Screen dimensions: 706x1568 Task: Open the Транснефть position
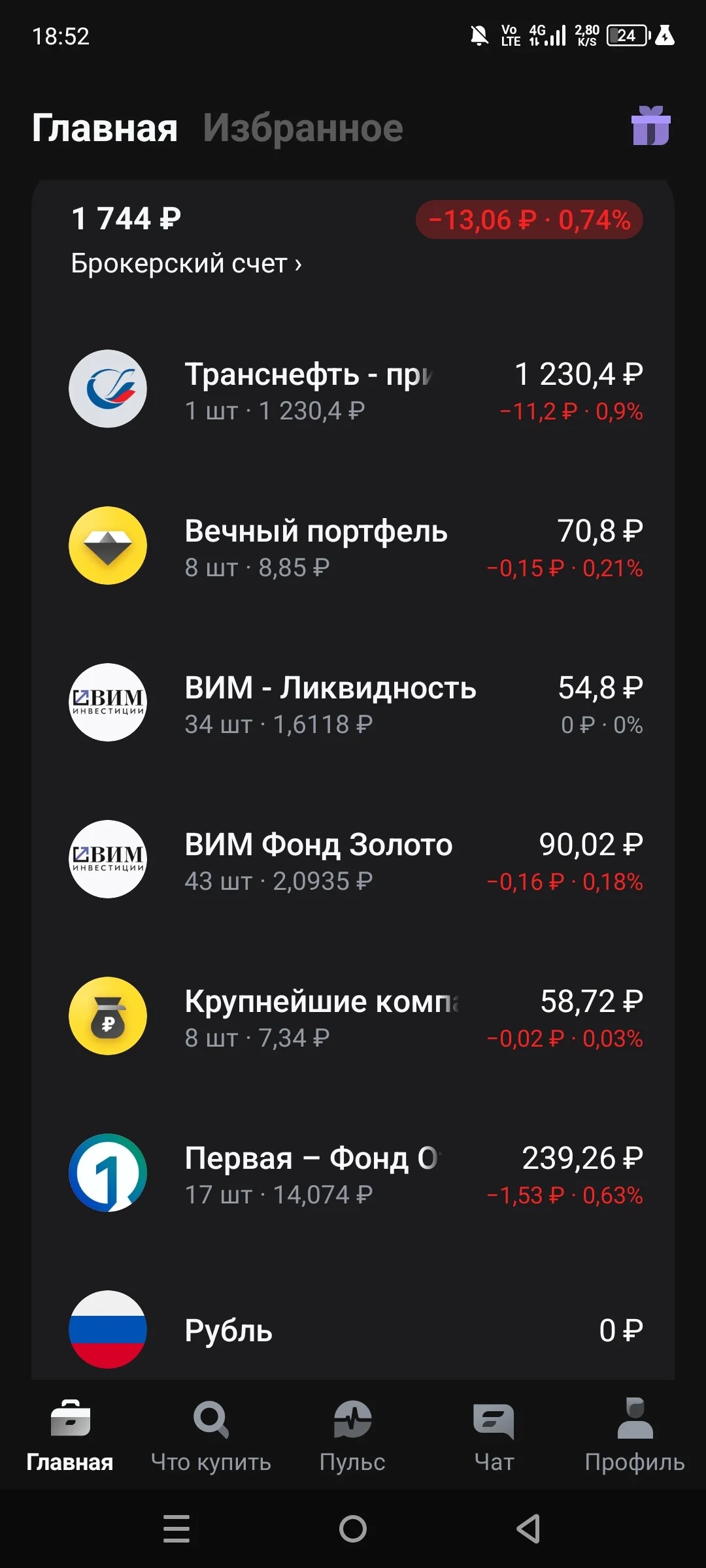coord(353,390)
